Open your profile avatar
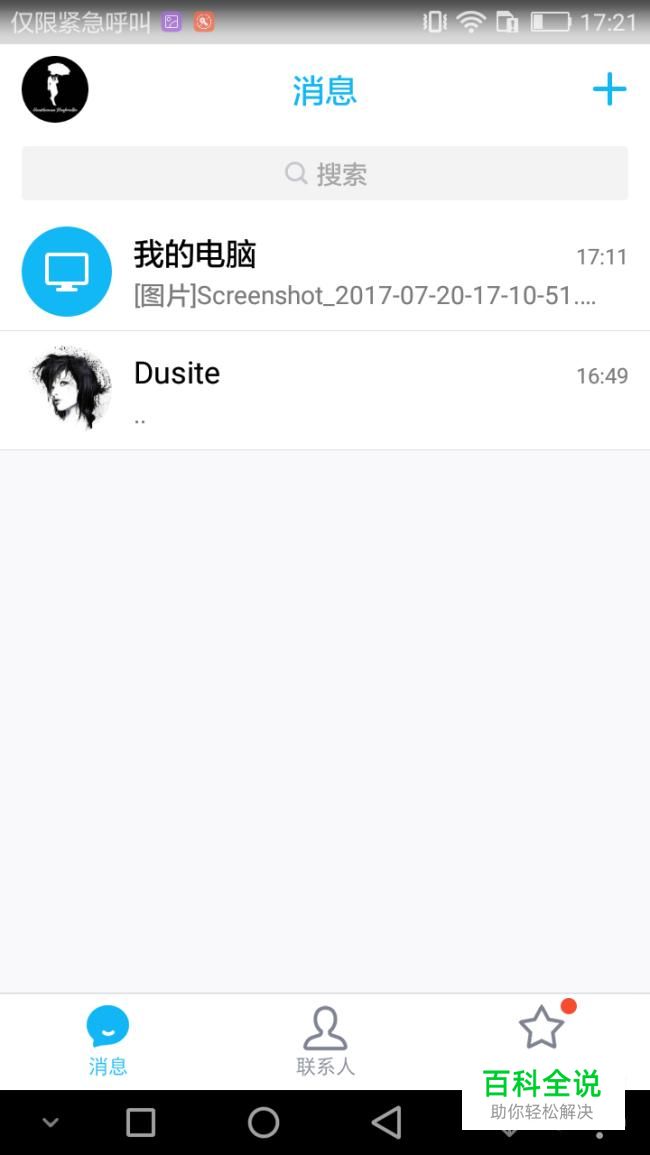The height and width of the screenshot is (1155, 650). coord(55,90)
